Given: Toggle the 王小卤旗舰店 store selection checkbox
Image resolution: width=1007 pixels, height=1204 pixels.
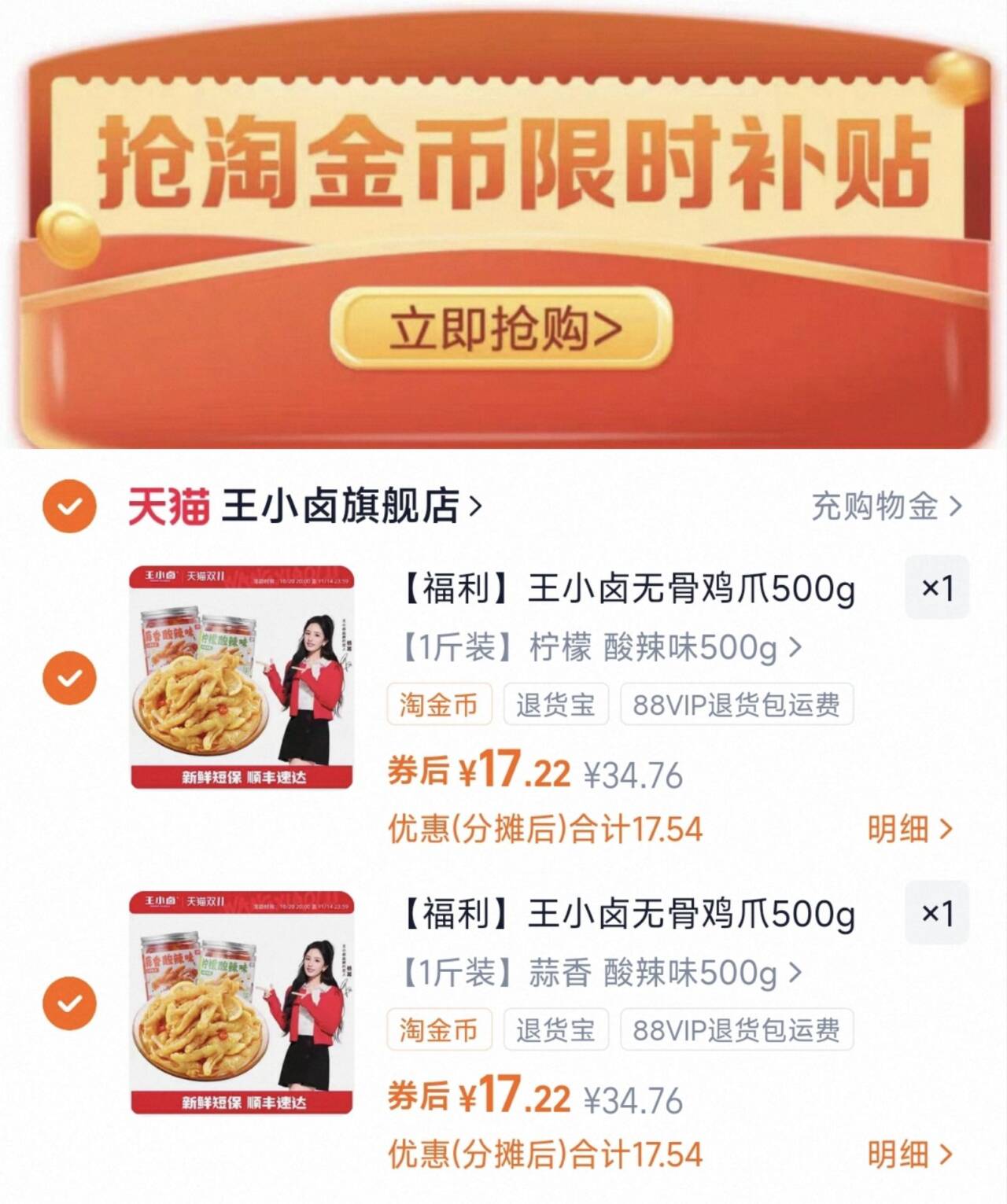Looking at the screenshot, I should pos(71,507).
